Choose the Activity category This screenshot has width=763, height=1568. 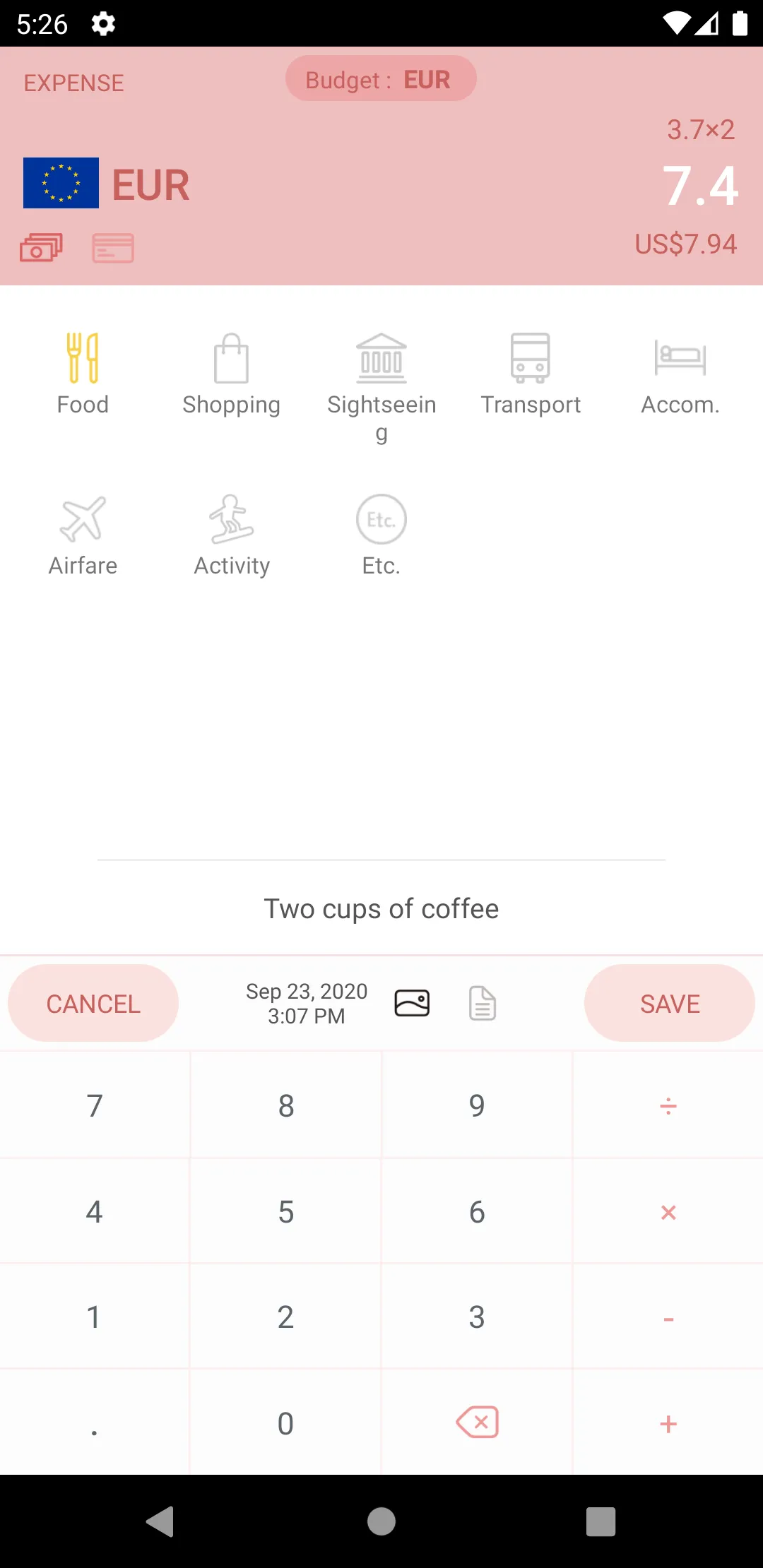point(232,535)
